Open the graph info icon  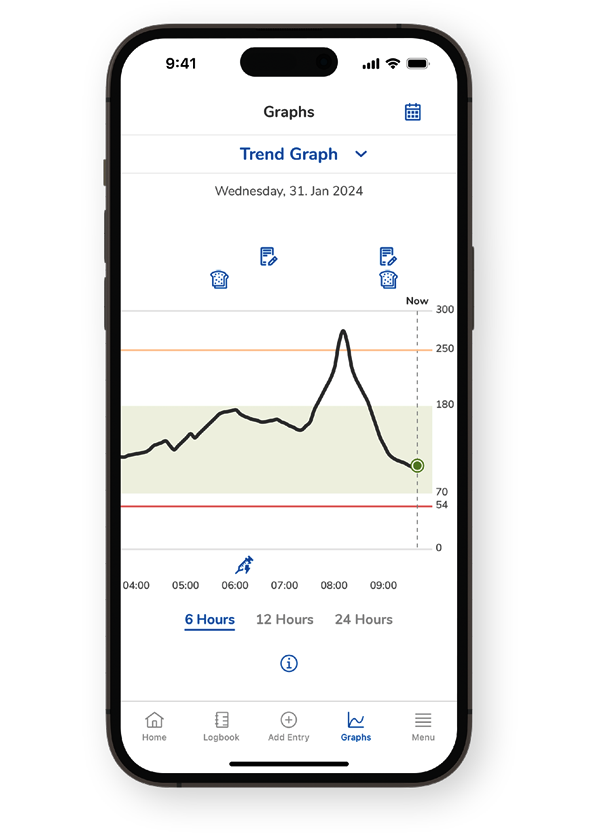tap(289, 663)
